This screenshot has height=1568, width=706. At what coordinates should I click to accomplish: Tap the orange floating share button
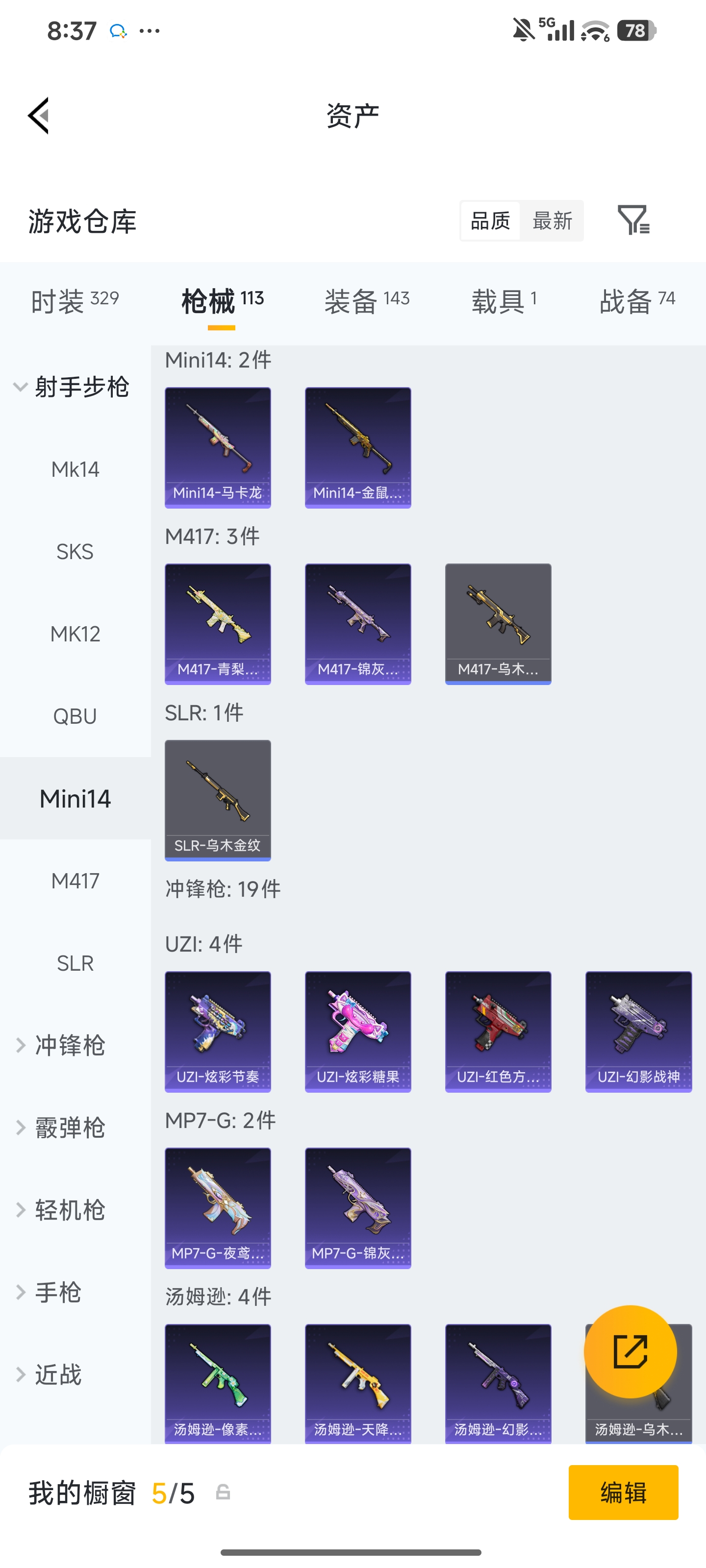(x=630, y=1351)
